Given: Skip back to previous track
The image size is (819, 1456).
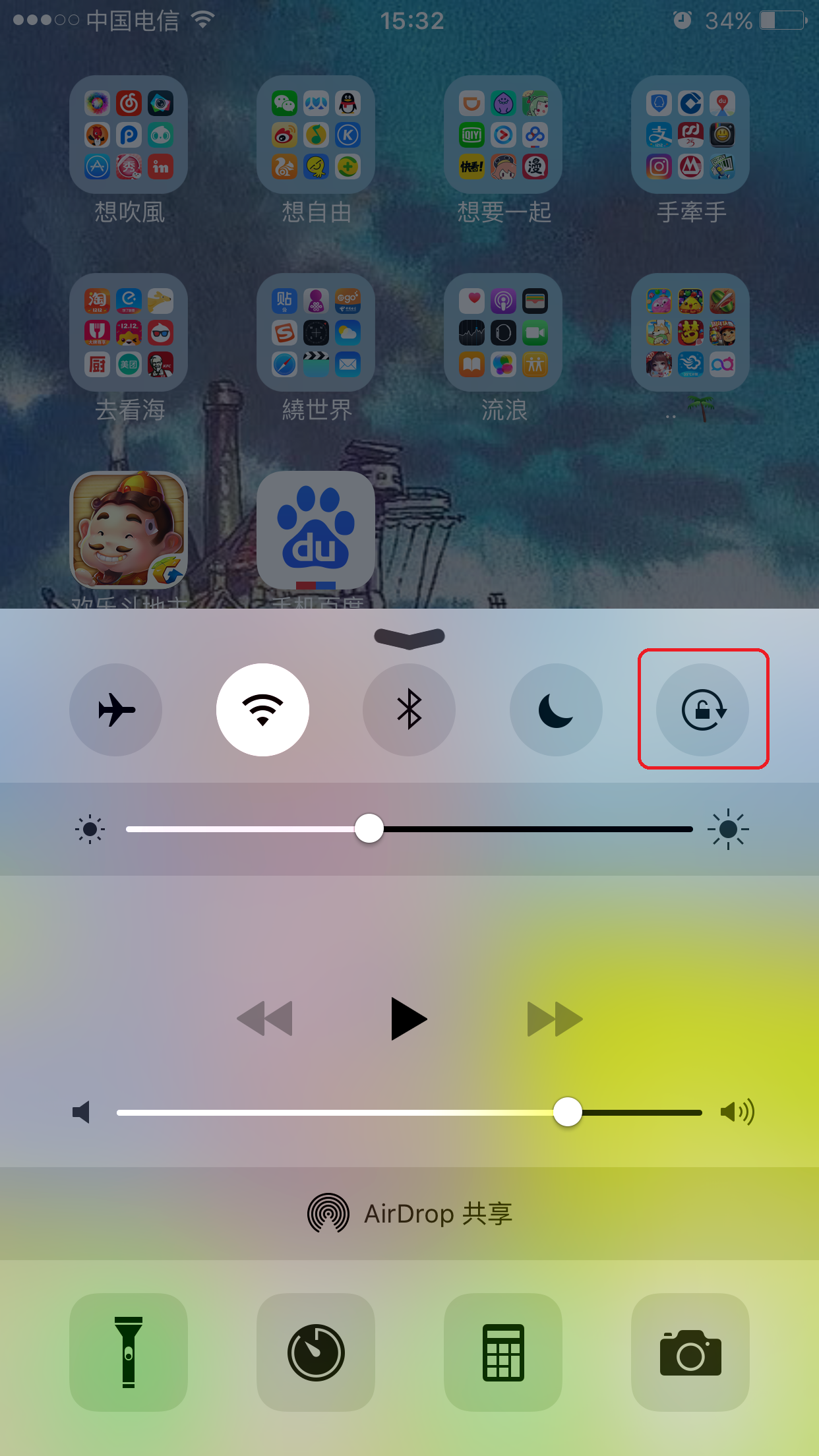Looking at the screenshot, I should [264, 1019].
